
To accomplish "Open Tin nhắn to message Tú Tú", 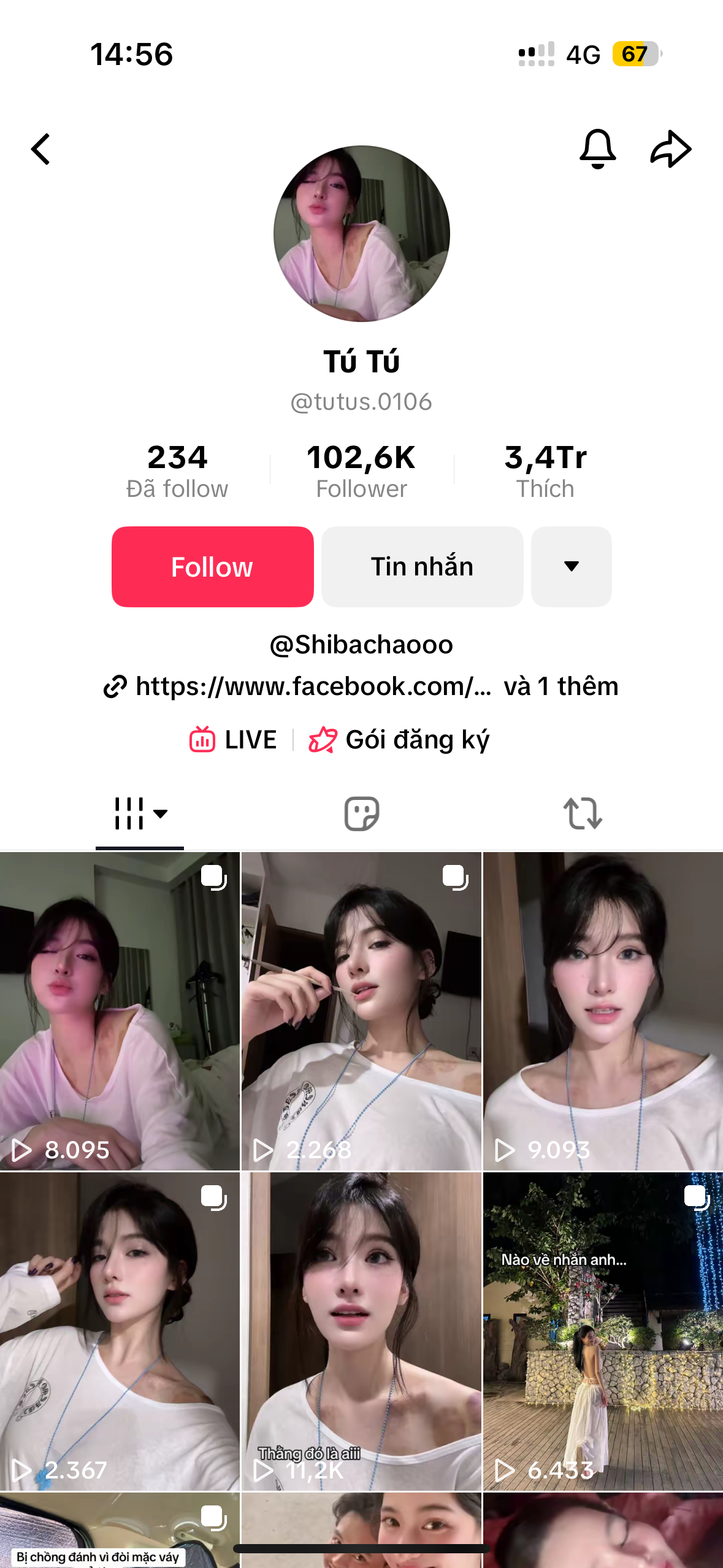I will (x=422, y=566).
